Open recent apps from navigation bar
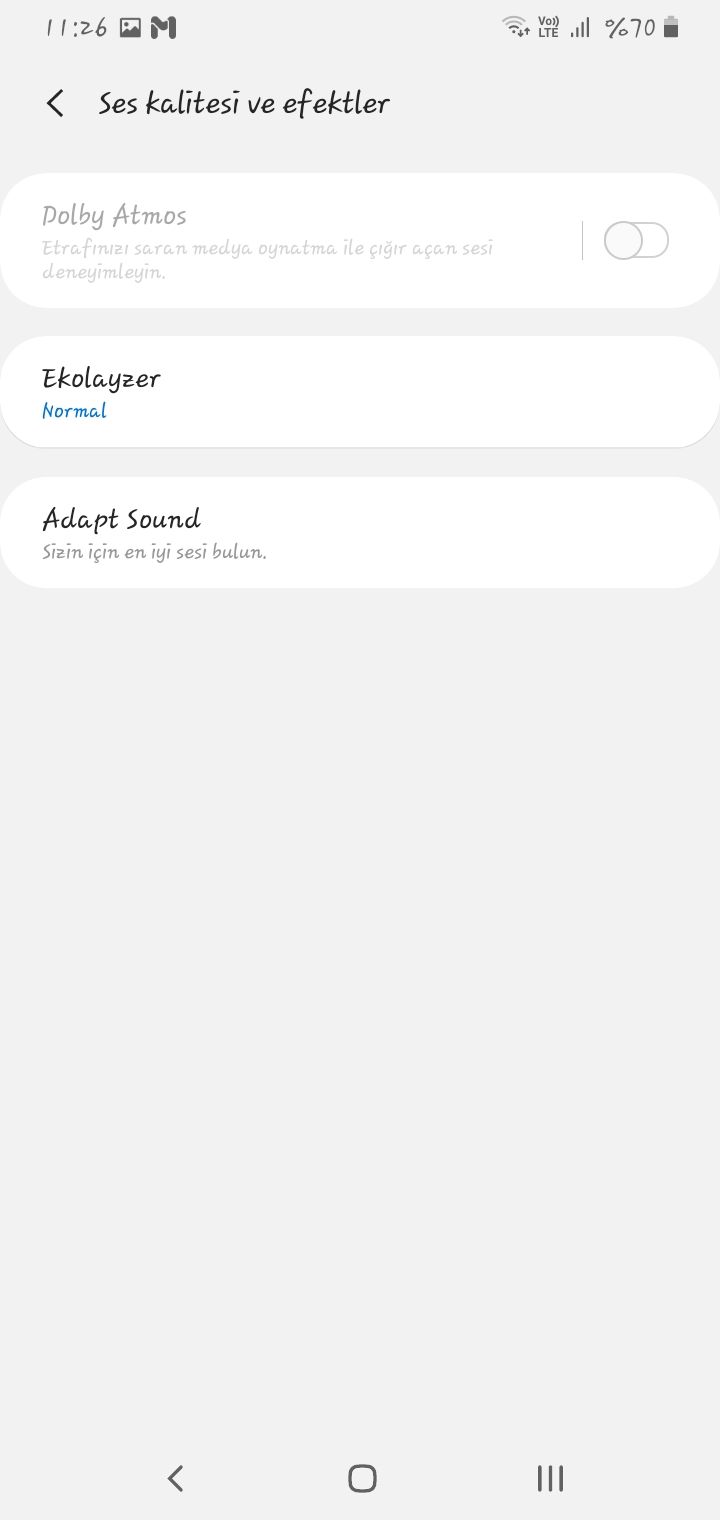Viewport: 720px width, 1520px height. click(550, 1478)
